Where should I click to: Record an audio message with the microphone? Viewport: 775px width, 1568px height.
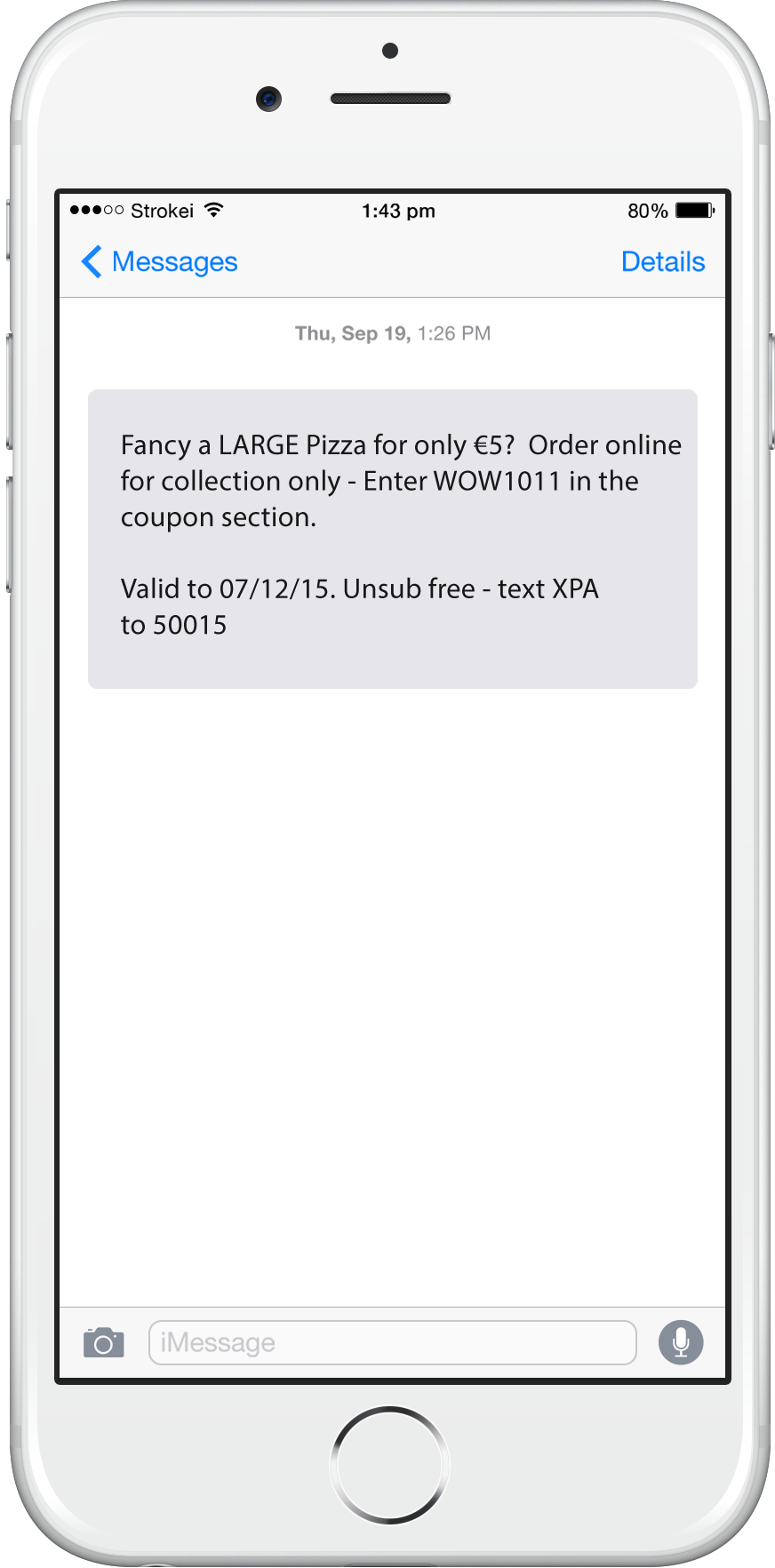coord(681,1342)
